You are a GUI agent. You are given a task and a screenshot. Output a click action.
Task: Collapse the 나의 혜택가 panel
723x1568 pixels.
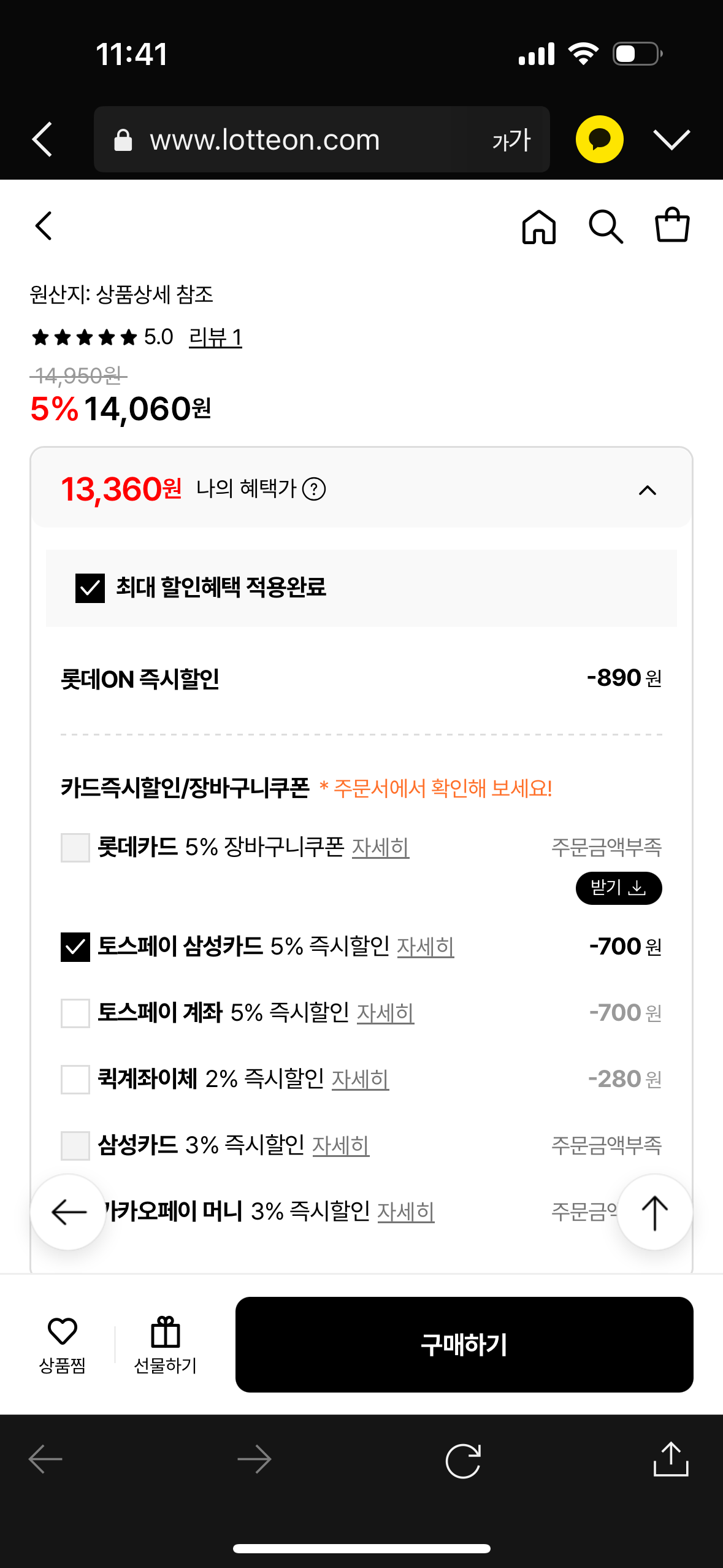pyautogui.click(x=647, y=490)
